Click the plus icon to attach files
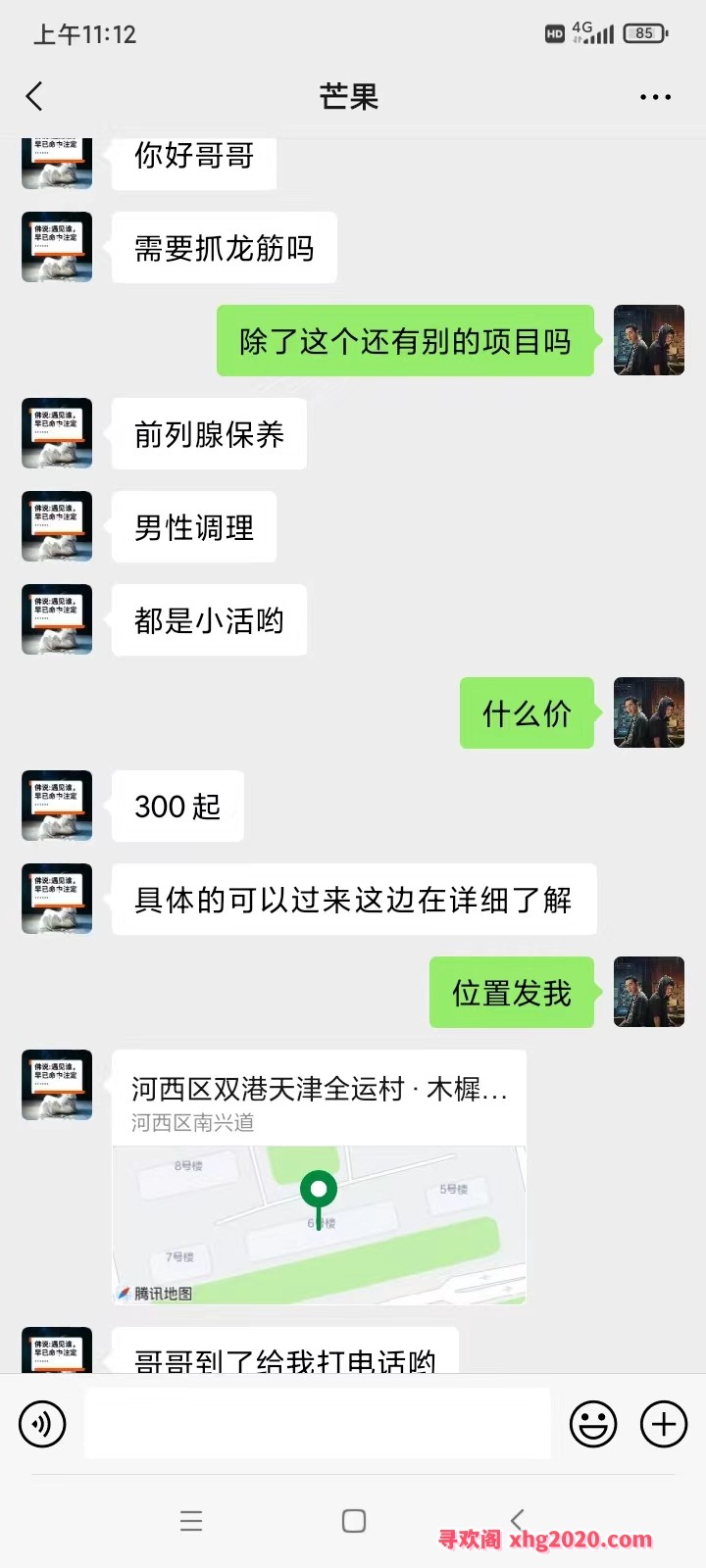The width and height of the screenshot is (706, 1568). click(x=665, y=1423)
